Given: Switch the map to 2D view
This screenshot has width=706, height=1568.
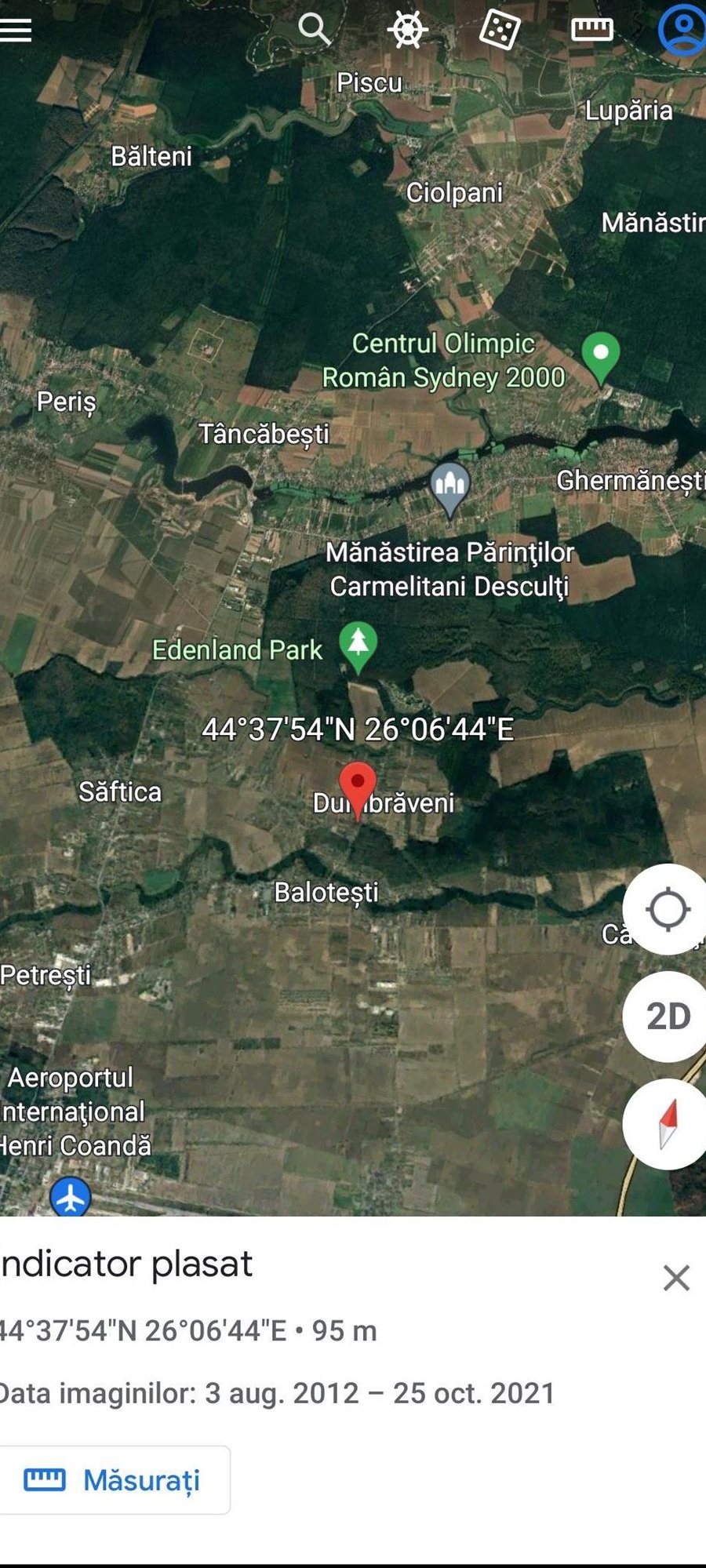Looking at the screenshot, I should pos(668,1016).
